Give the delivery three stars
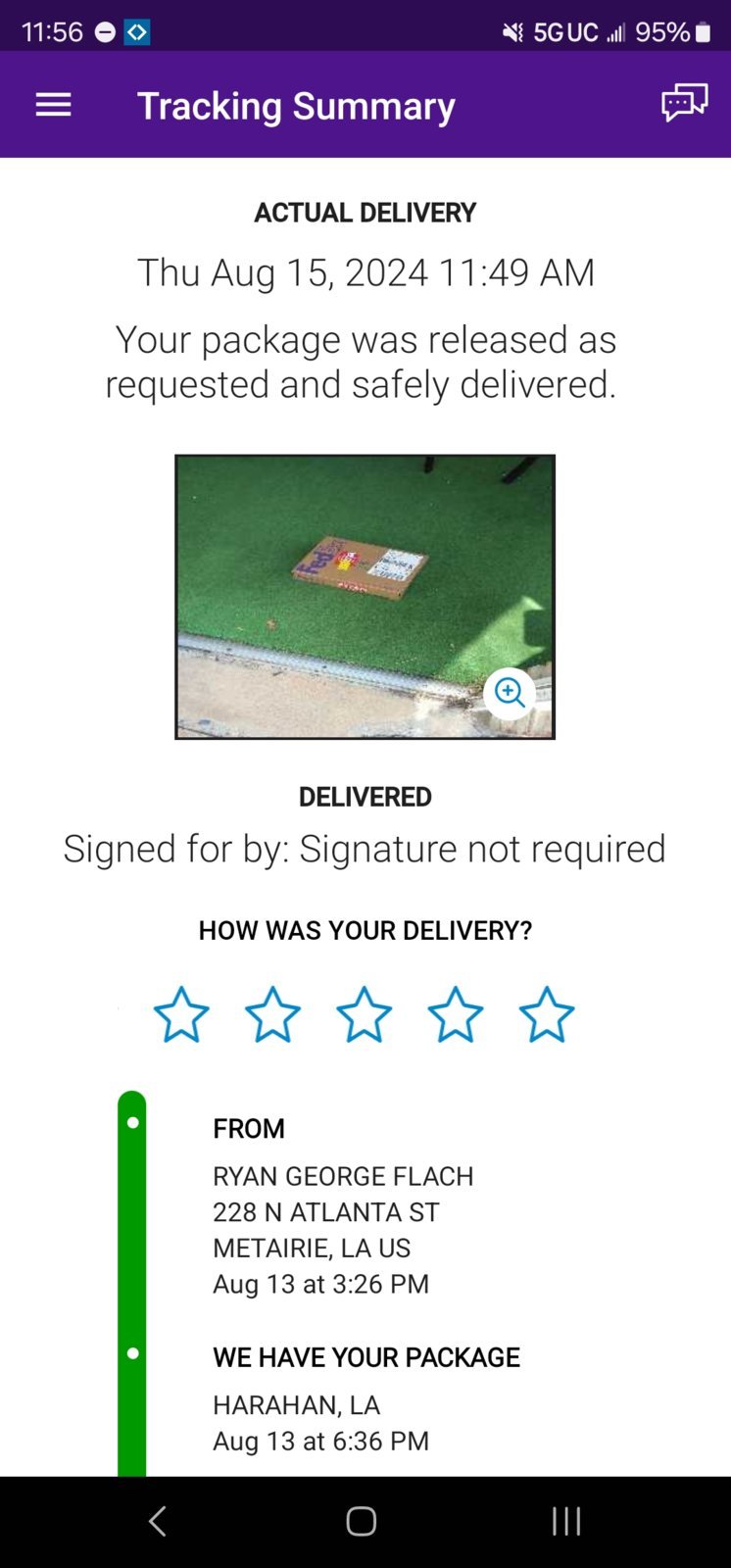The width and height of the screenshot is (731, 1568). pos(364,1014)
